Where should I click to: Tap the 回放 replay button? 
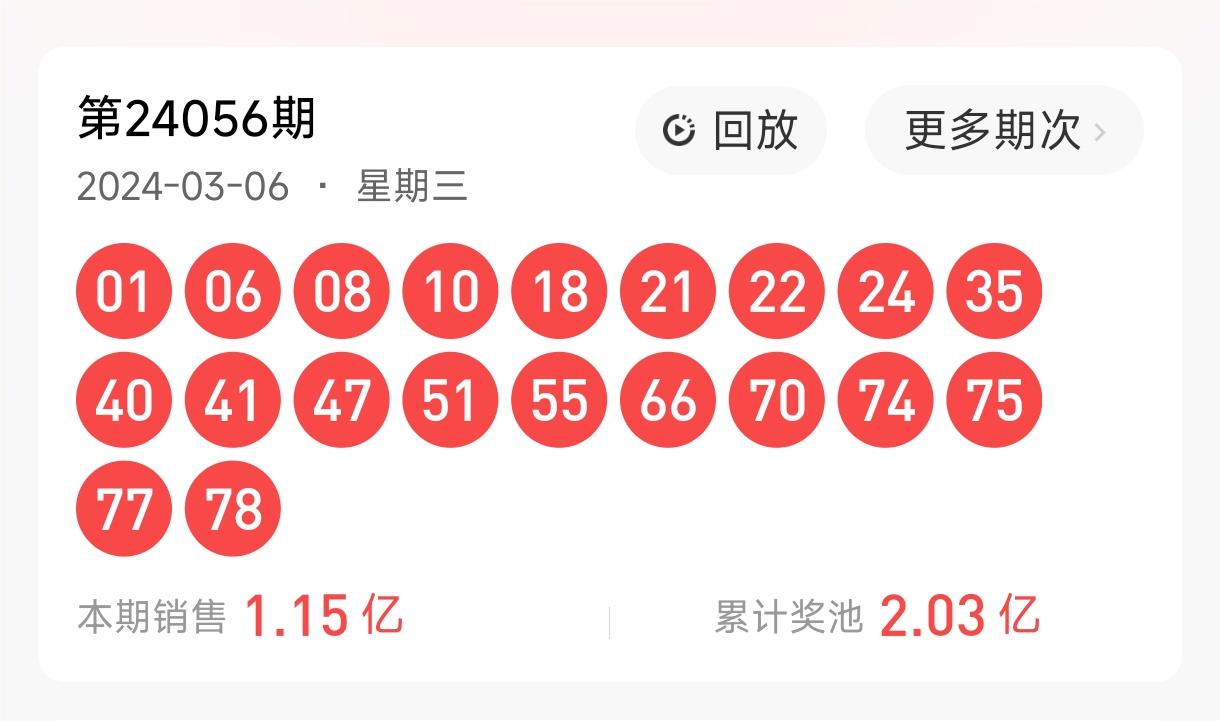731,130
